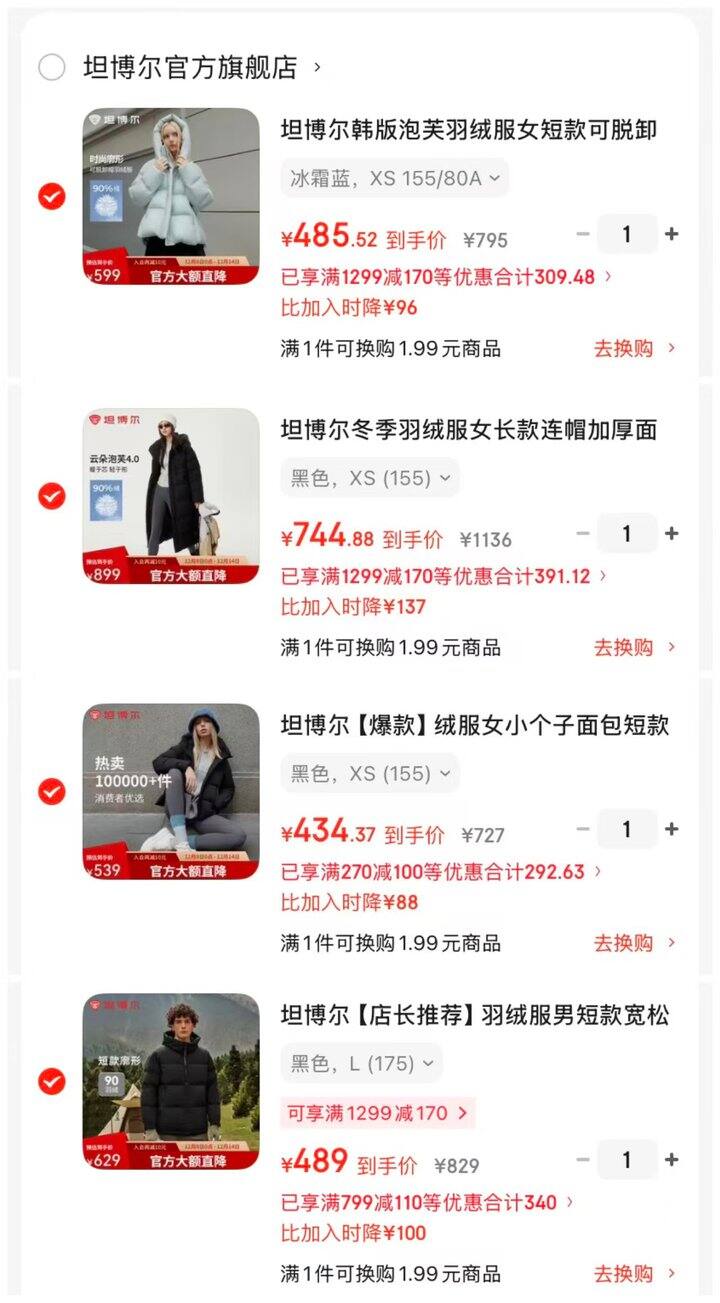View 满1299减170 discount details for ¥485.52 item

point(447,276)
